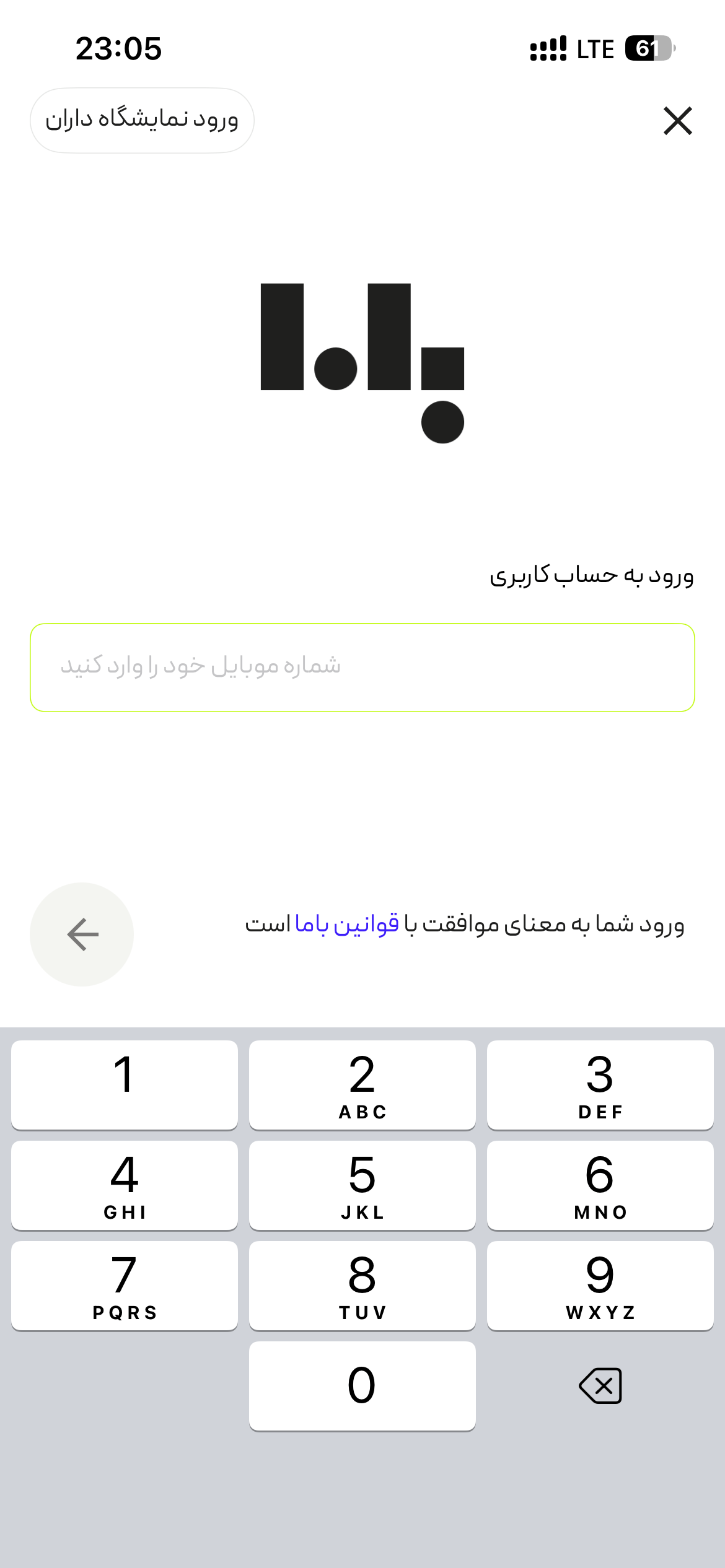
Task: Type digit 0 on the keypad
Action: pos(362,1385)
